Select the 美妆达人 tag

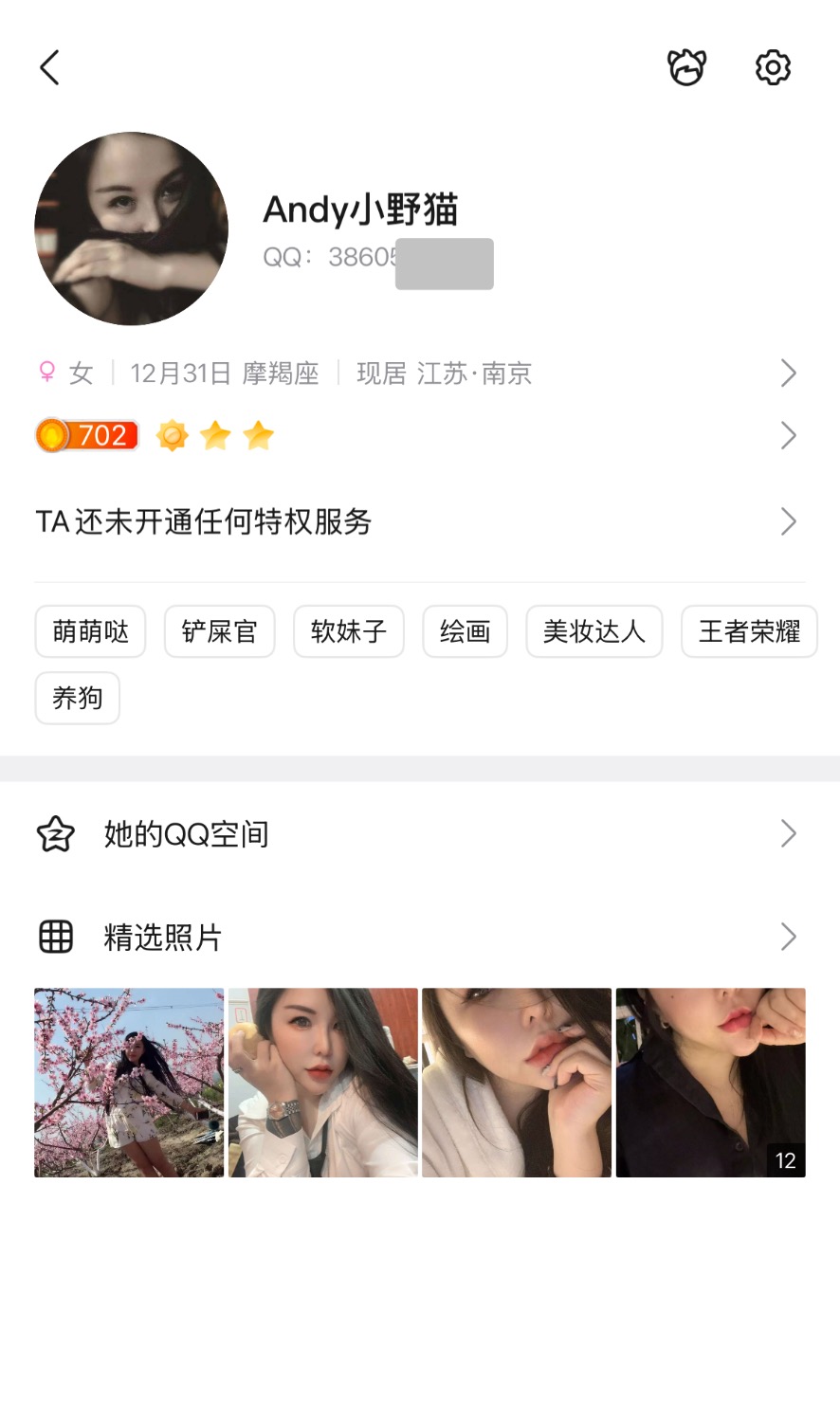pyautogui.click(x=593, y=631)
